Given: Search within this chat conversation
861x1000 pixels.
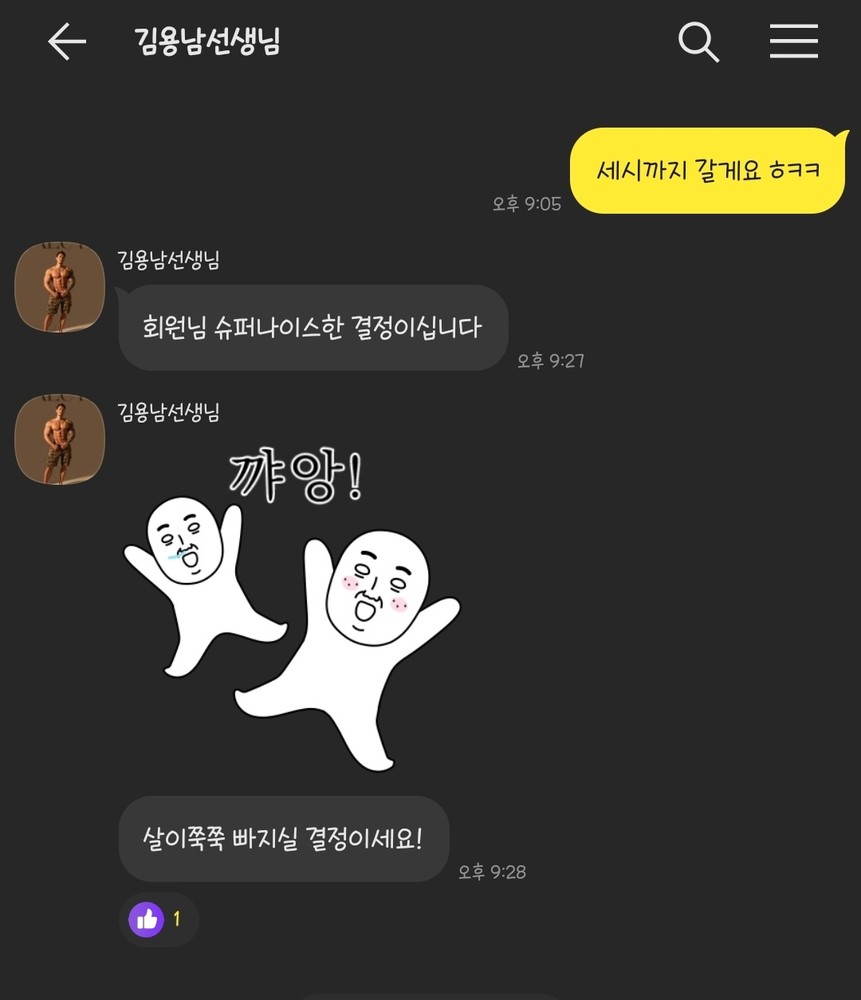Looking at the screenshot, I should point(698,42).
